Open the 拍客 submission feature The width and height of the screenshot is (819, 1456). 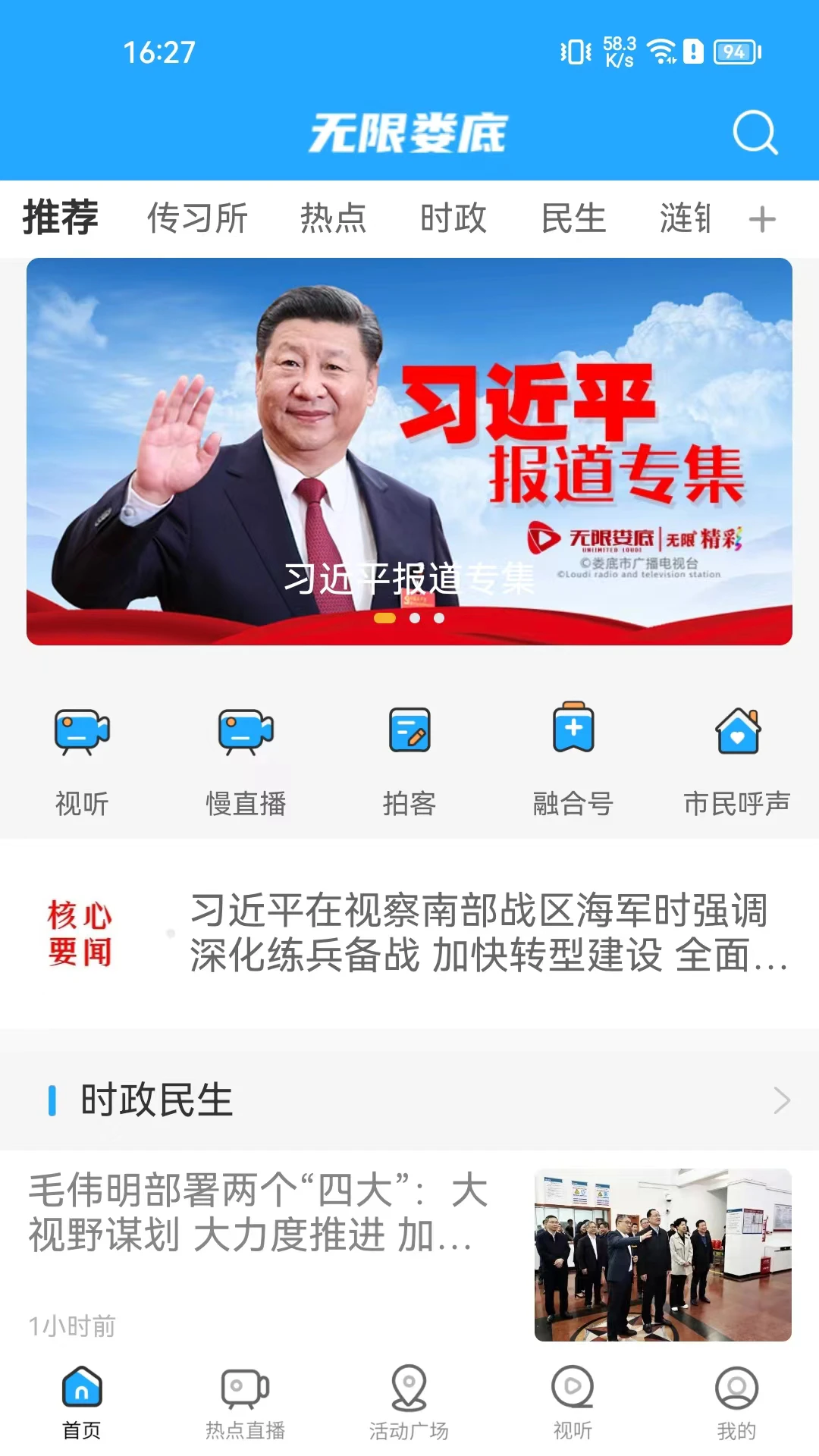pyautogui.click(x=409, y=755)
